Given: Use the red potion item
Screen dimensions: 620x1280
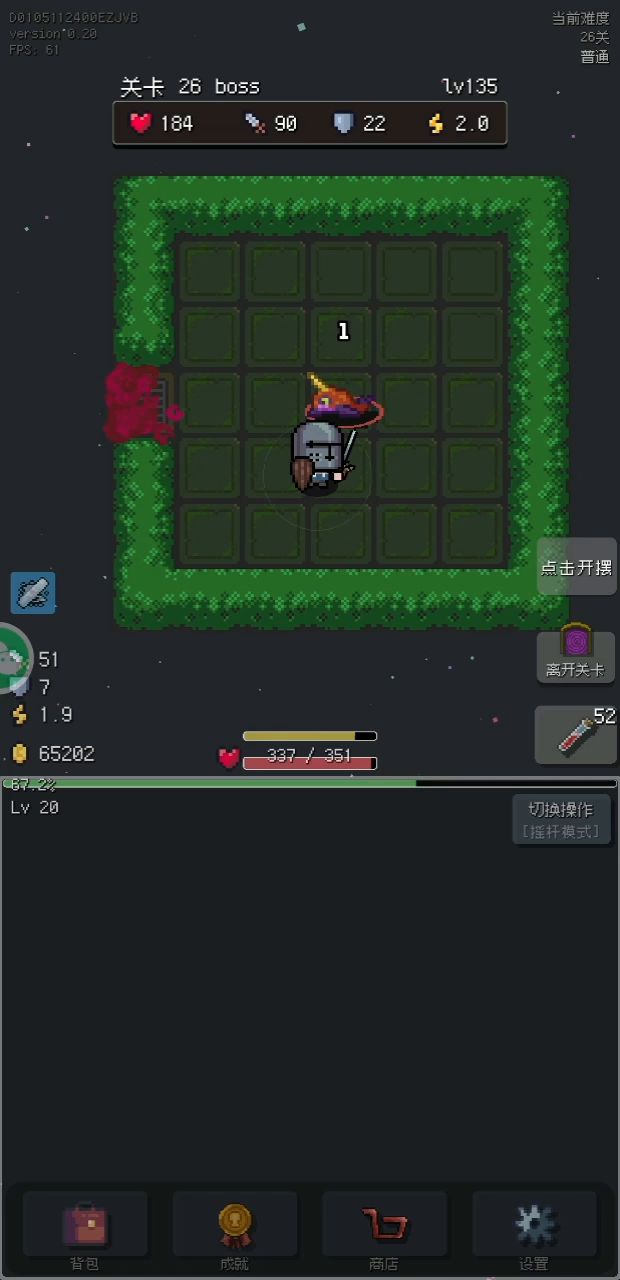Looking at the screenshot, I should (575, 736).
